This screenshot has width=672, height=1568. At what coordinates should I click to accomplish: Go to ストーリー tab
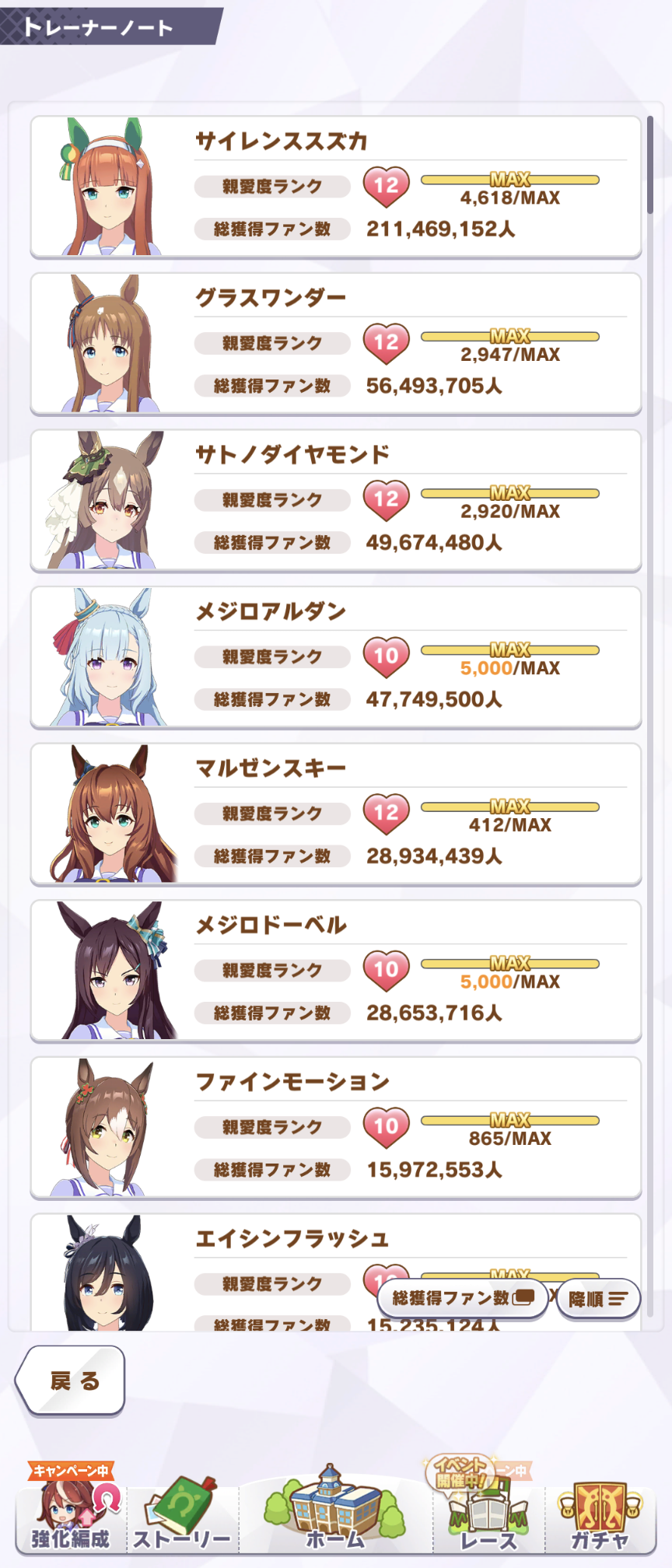coord(182,1517)
